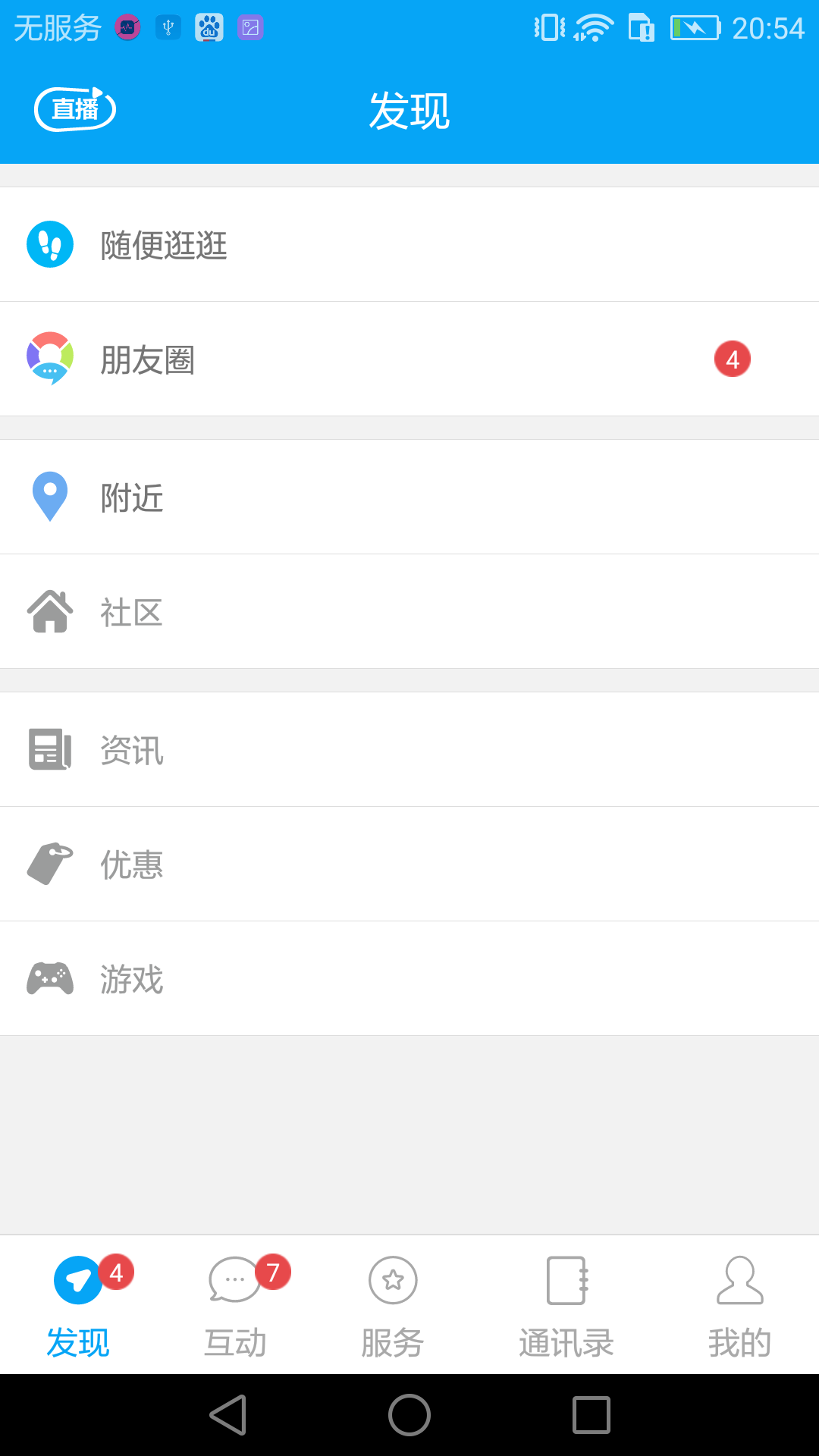Image resolution: width=819 pixels, height=1456 pixels.
Task: Click the newspaper icon beside 资讯
Action: [49, 750]
